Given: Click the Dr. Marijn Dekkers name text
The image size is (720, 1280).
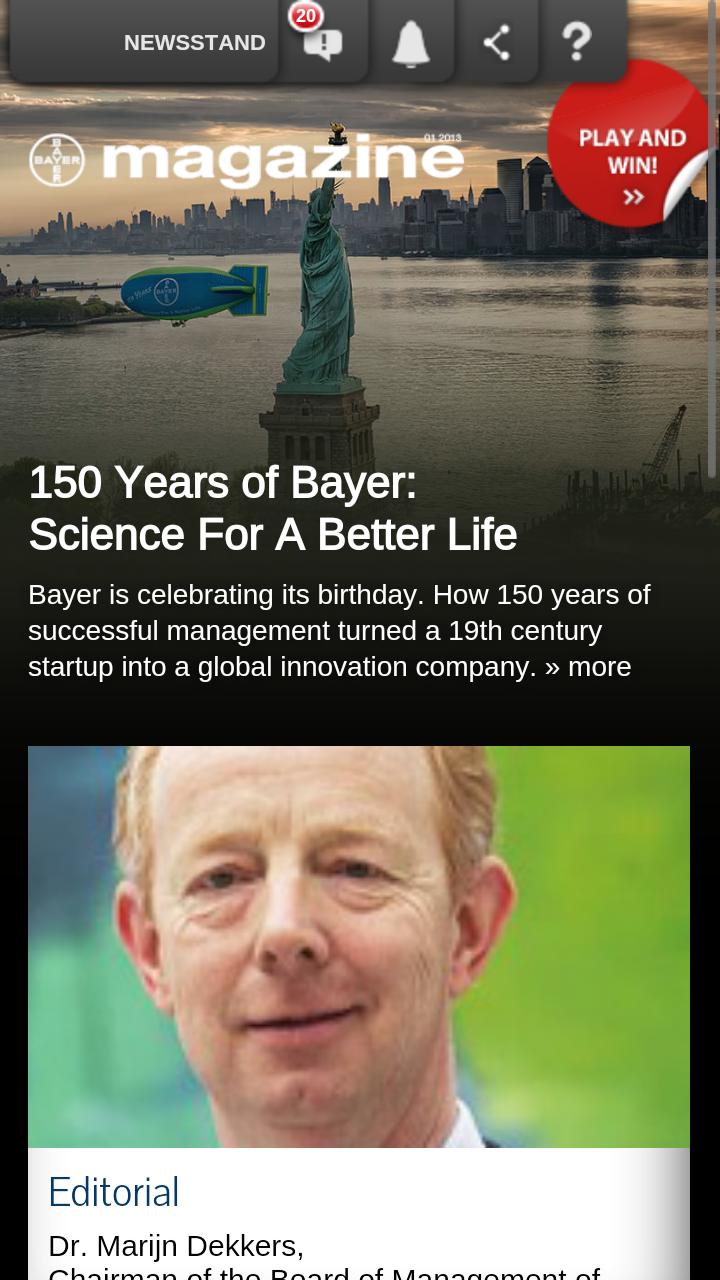Looking at the screenshot, I should click(x=176, y=1246).
